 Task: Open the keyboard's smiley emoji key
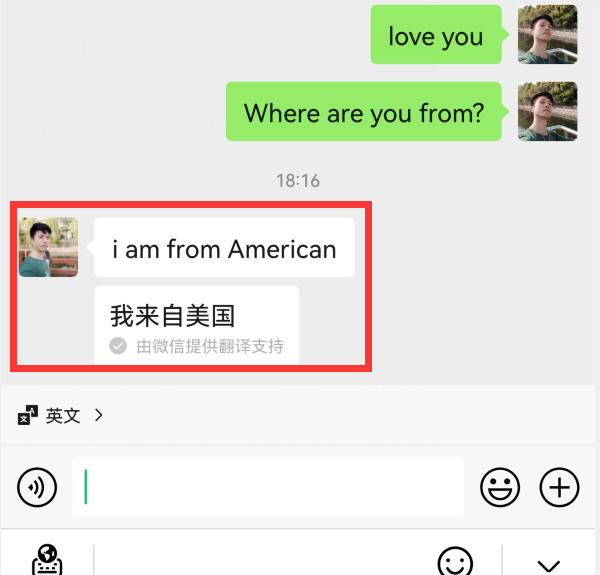click(x=455, y=562)
